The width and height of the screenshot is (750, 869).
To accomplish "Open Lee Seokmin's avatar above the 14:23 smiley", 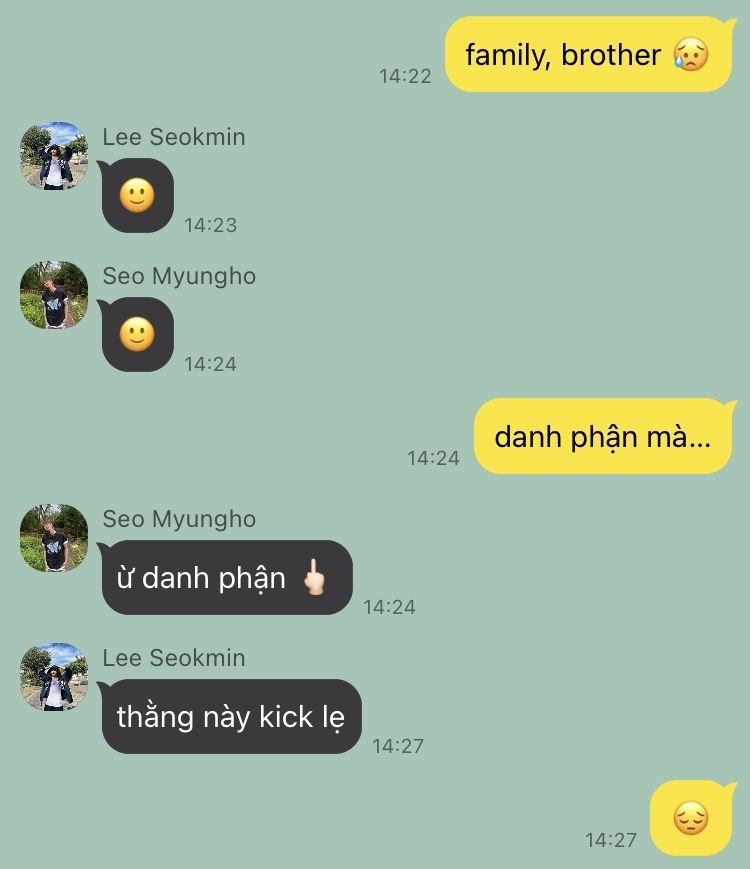I will [x=54, y=156].
